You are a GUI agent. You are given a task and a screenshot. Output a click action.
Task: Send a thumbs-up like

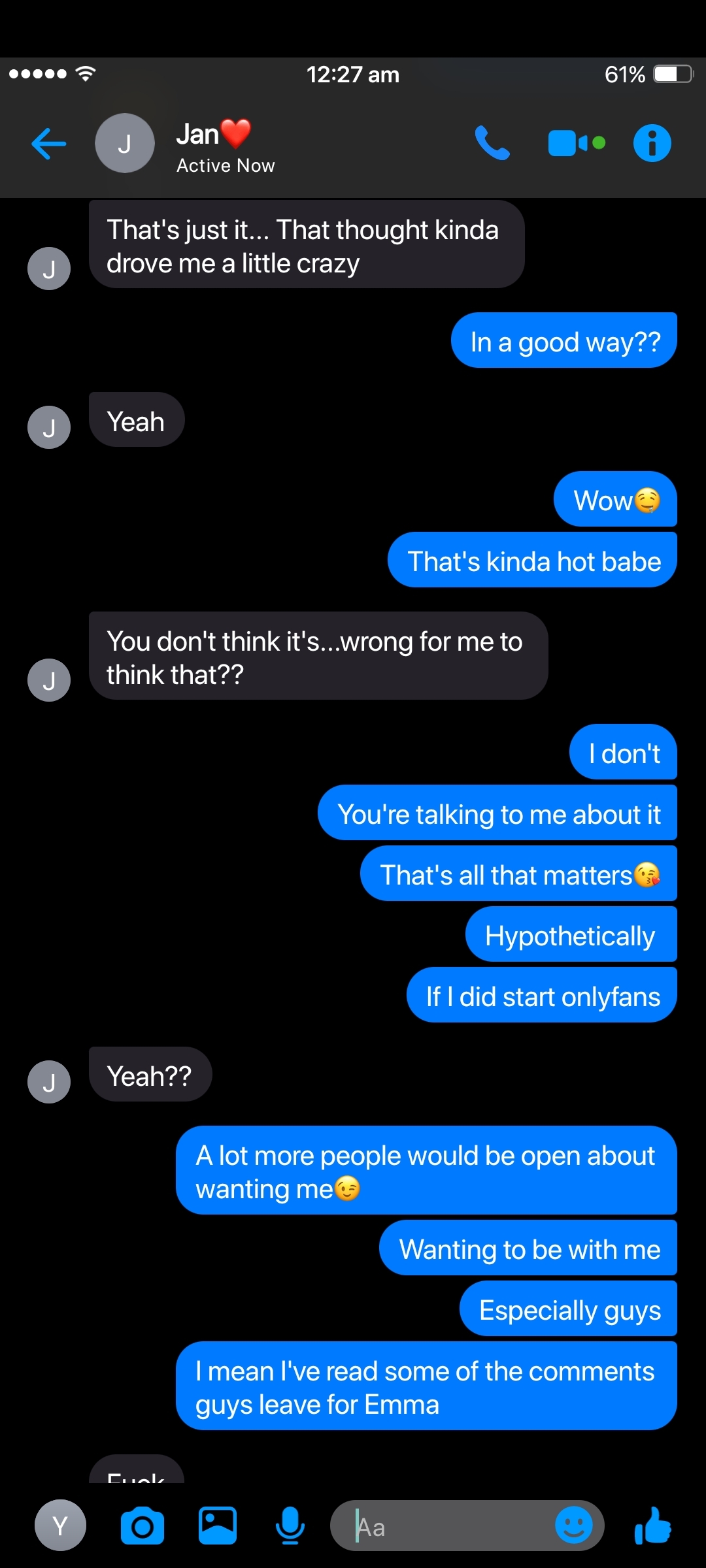coord(653,1526)
